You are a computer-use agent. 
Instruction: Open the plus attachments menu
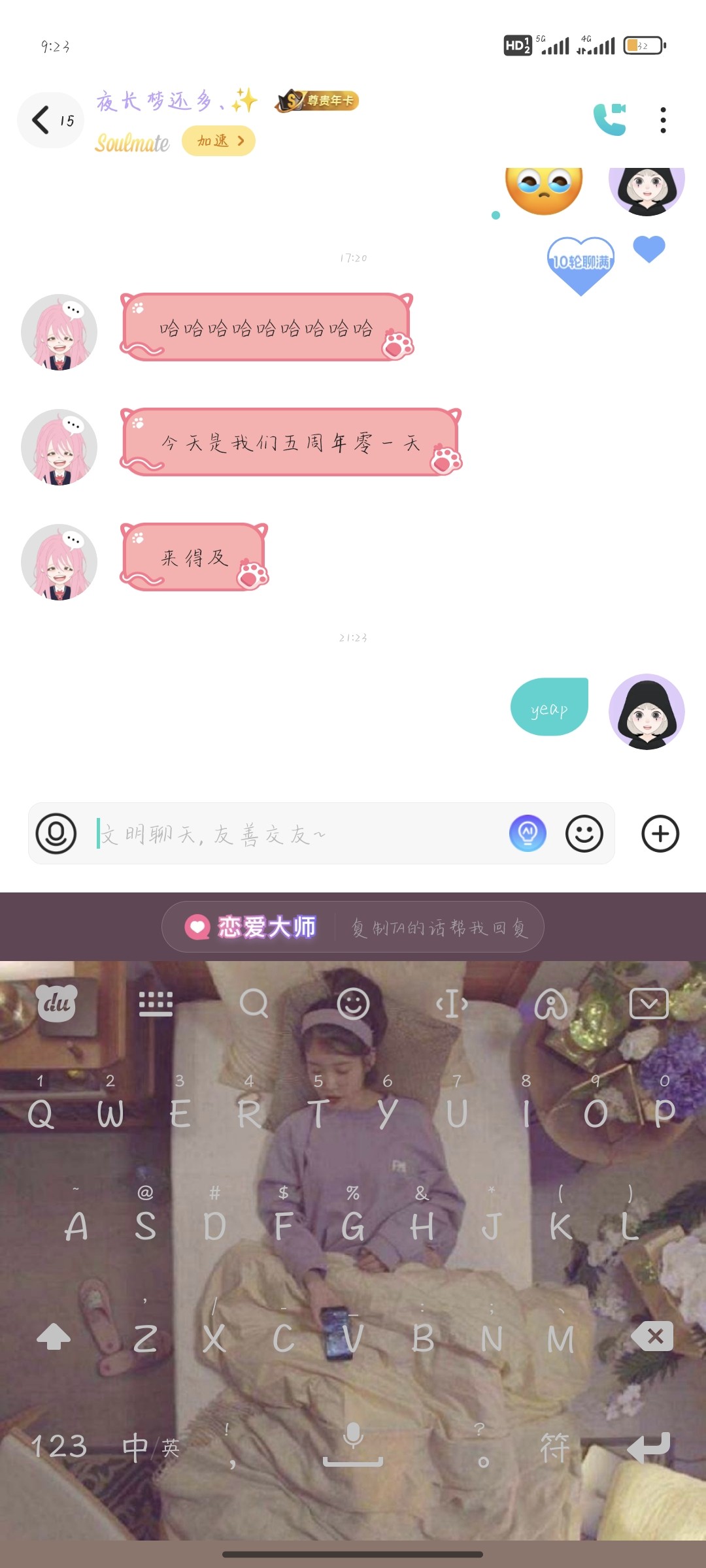660,834
